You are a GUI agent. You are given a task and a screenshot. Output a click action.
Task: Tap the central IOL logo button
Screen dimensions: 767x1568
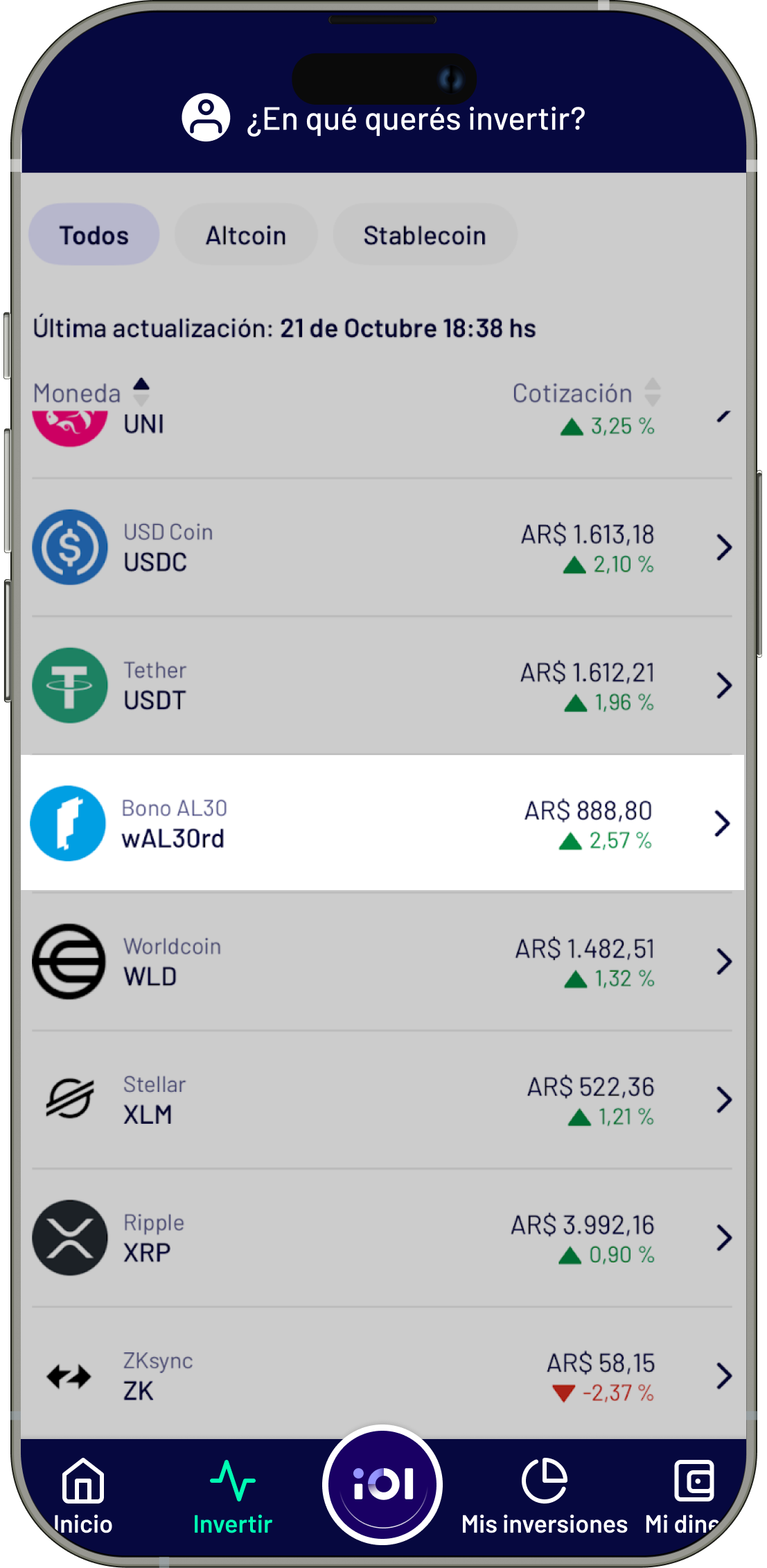click(382, 1485)
